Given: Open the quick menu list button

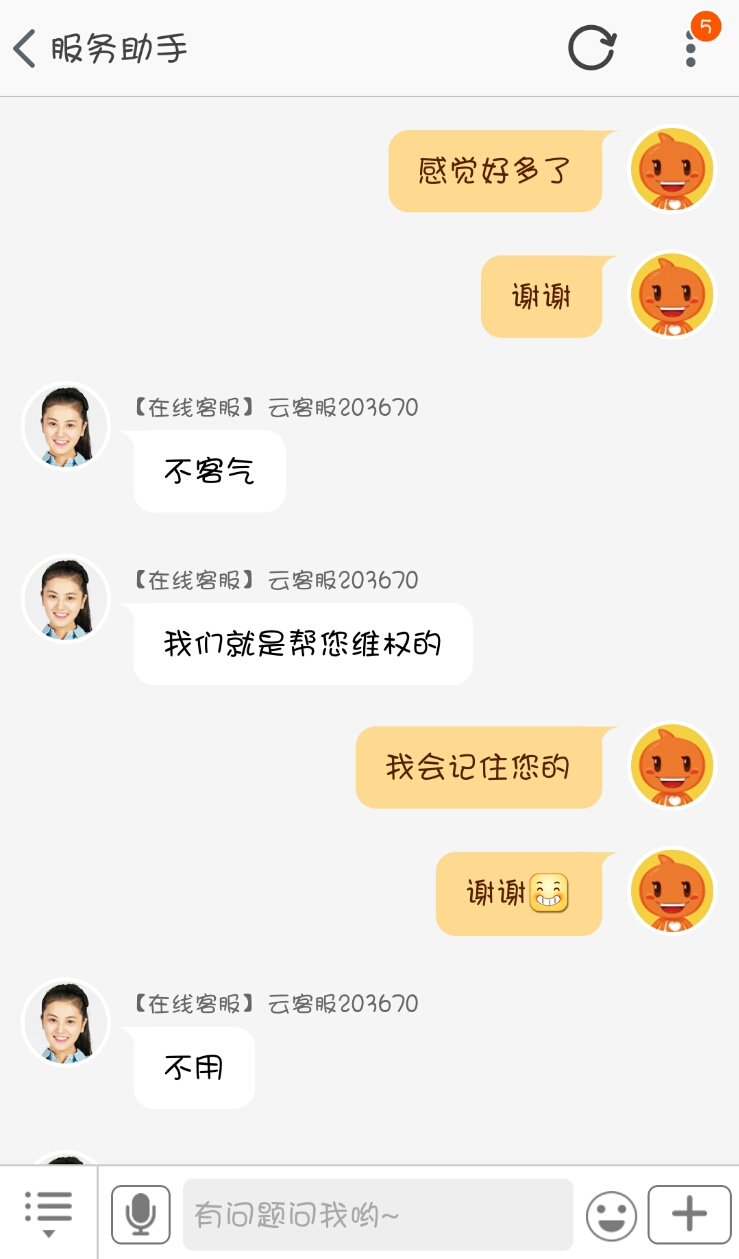Looking at the screenshot, I should coord(48,1213).
